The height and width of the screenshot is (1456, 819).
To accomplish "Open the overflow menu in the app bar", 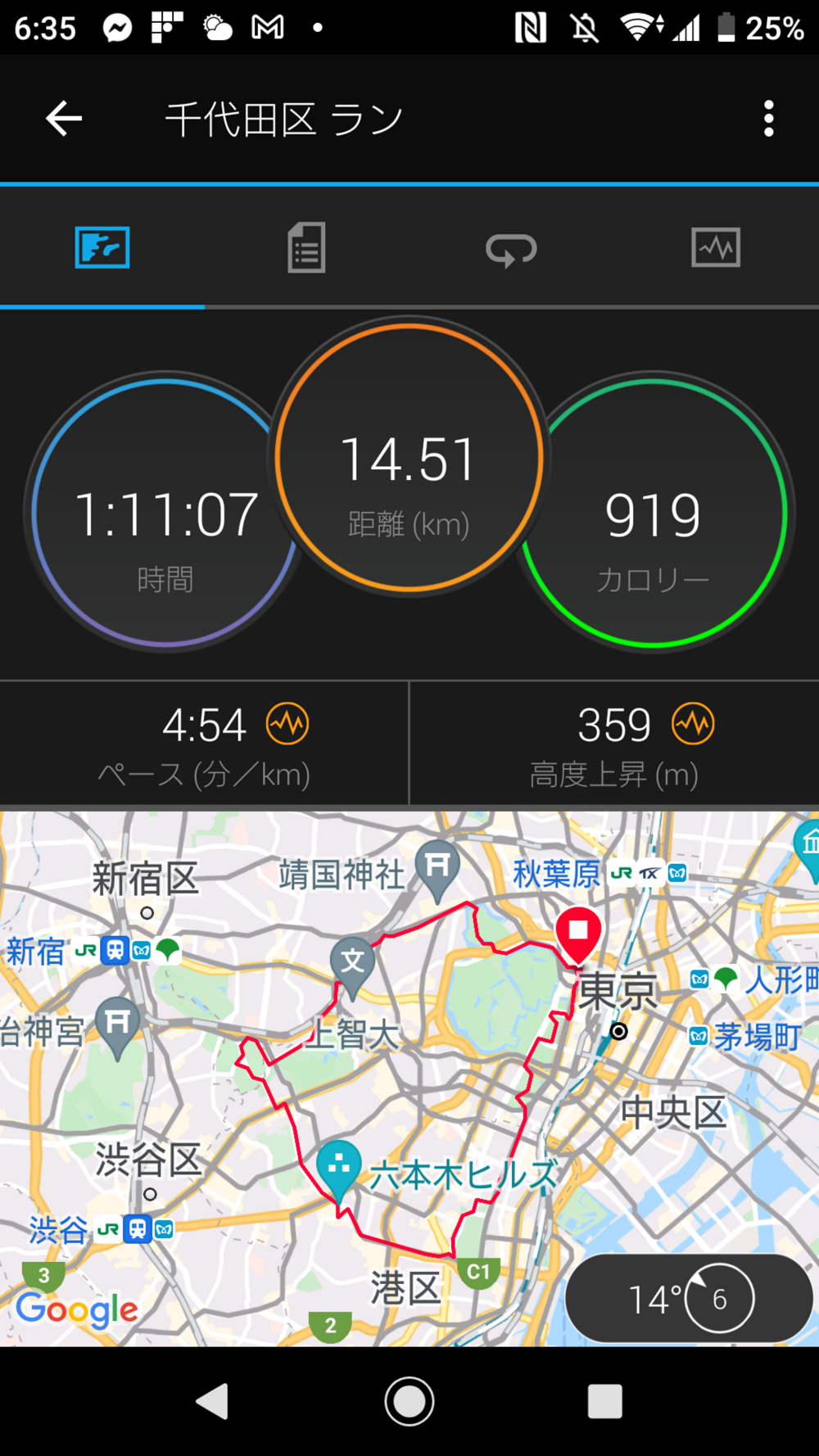I will point(768,120).
